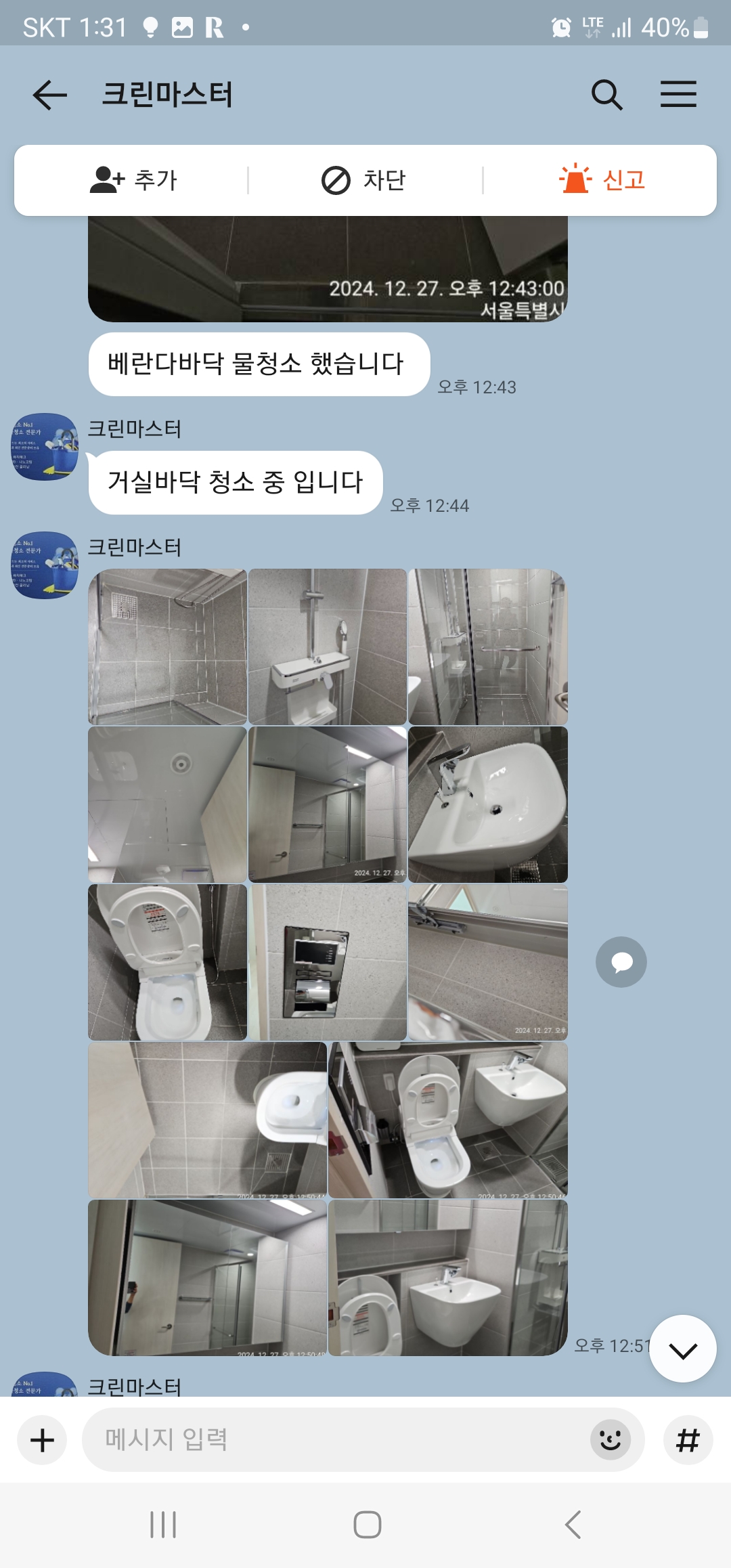Jump to latest message with down arrow
731x1568 pixels.
click(x=682, y=1349)
